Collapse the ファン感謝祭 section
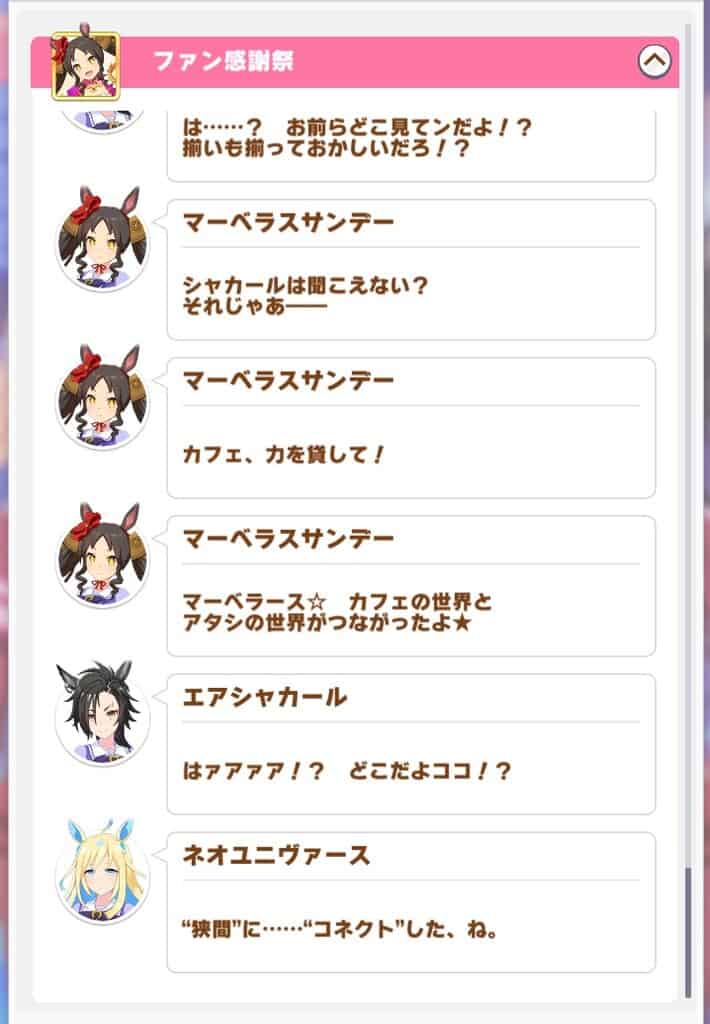Image resolution: width=710 pixels, height=1024 pixels. 654,62
